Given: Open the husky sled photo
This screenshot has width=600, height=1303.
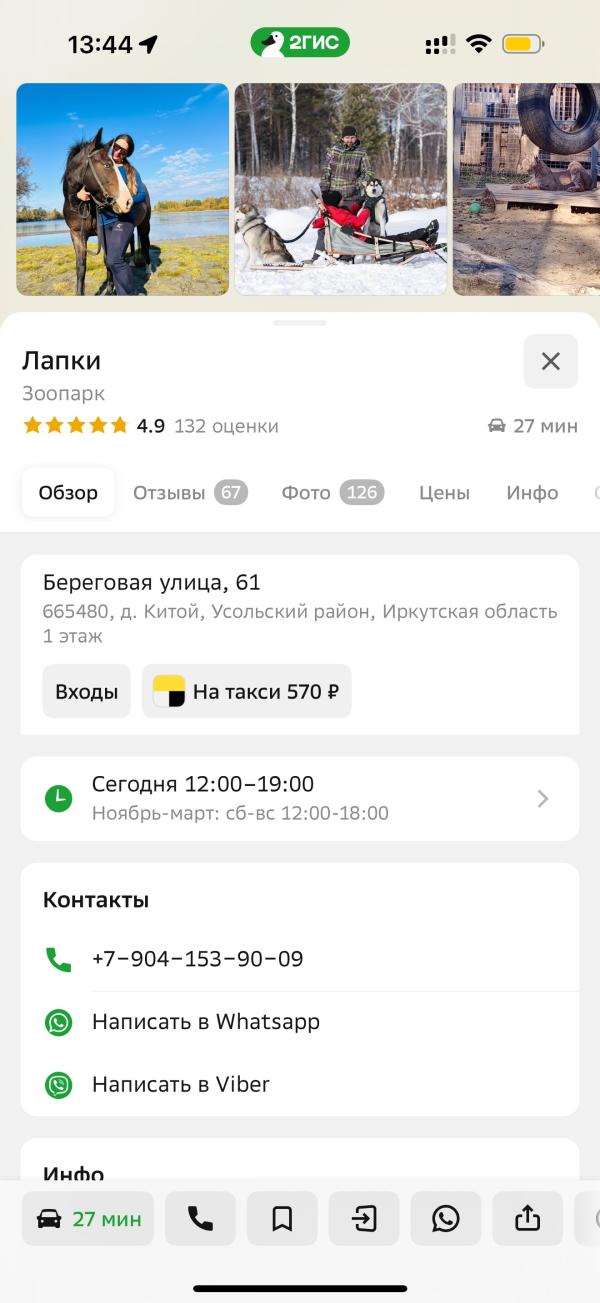Looking at the screenshot, I should click(x=340, y=189).
